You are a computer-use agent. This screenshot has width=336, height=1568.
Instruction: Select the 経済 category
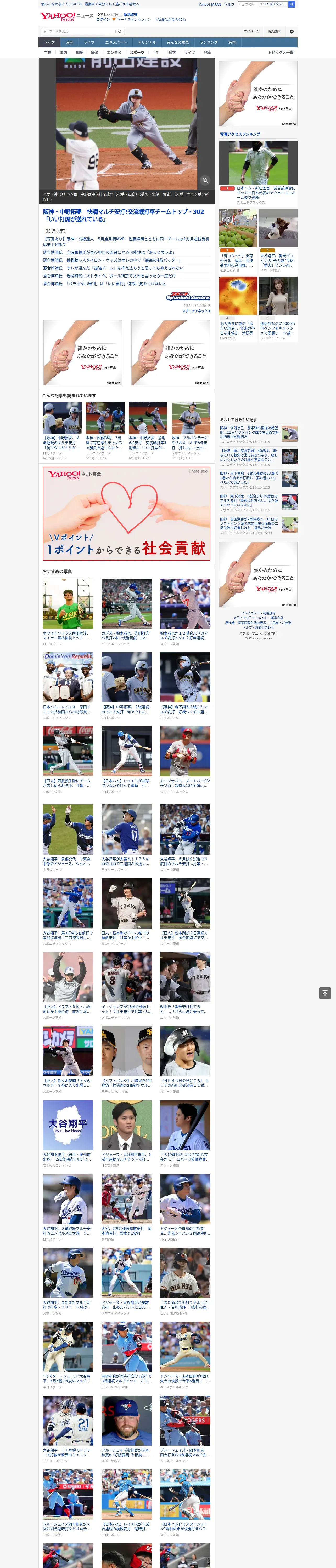point(94,52)
